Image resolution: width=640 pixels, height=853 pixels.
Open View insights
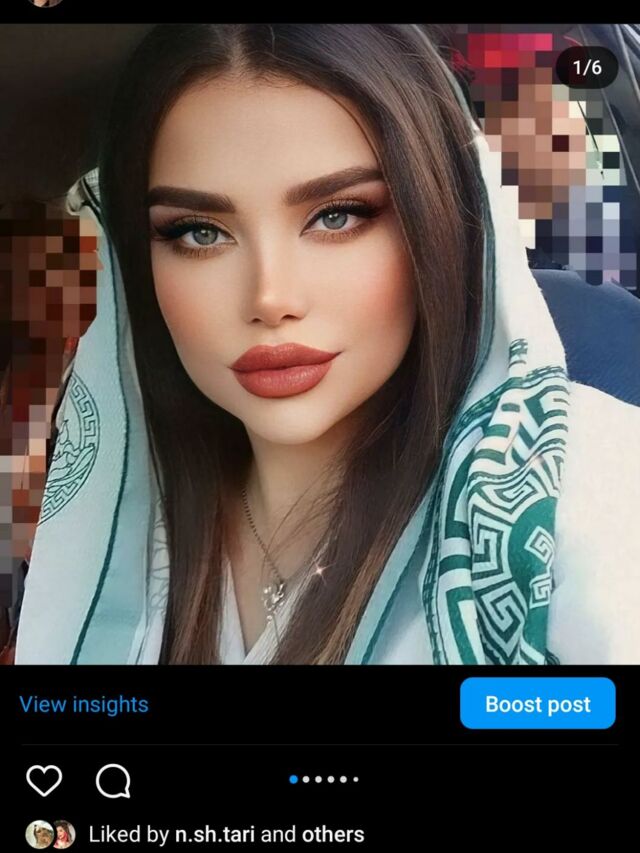click(x=84, y=704)
